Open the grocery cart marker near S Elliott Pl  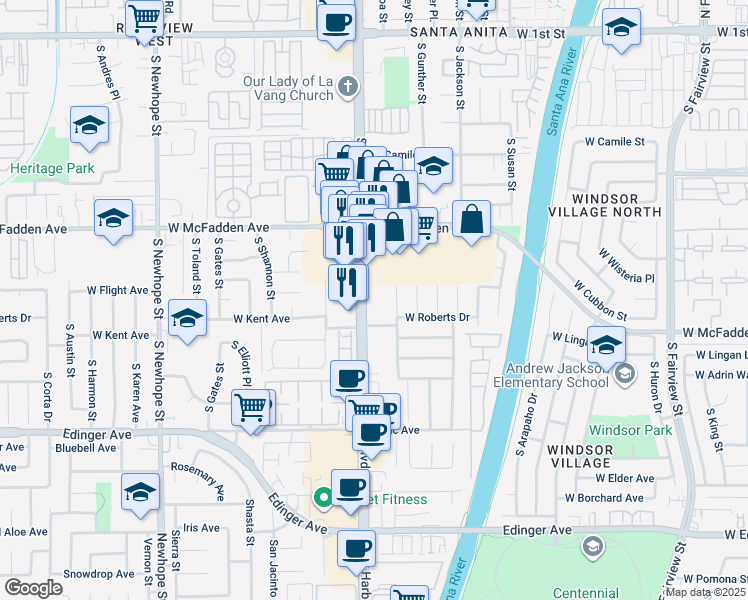pos(250,409)
